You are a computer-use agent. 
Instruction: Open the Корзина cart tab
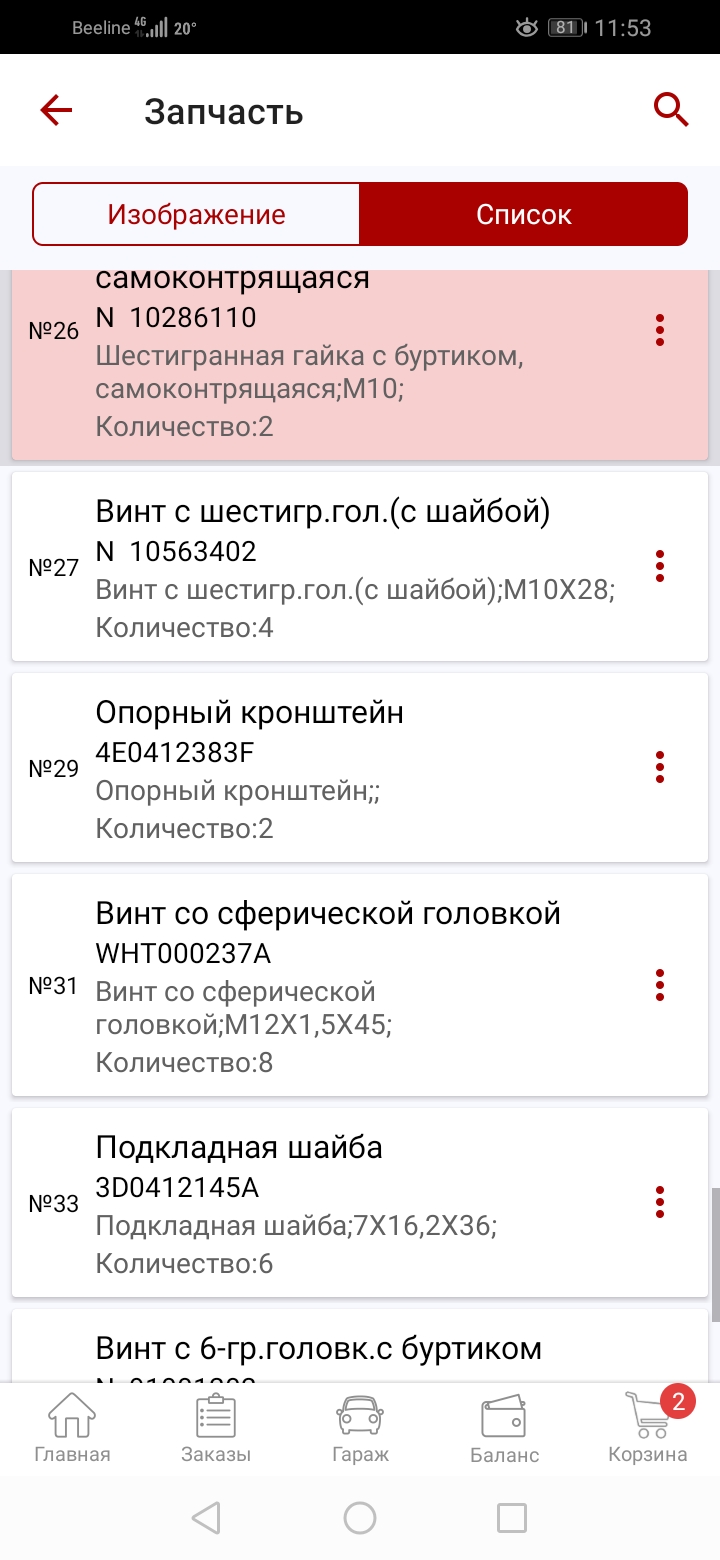pos(648,1428)
